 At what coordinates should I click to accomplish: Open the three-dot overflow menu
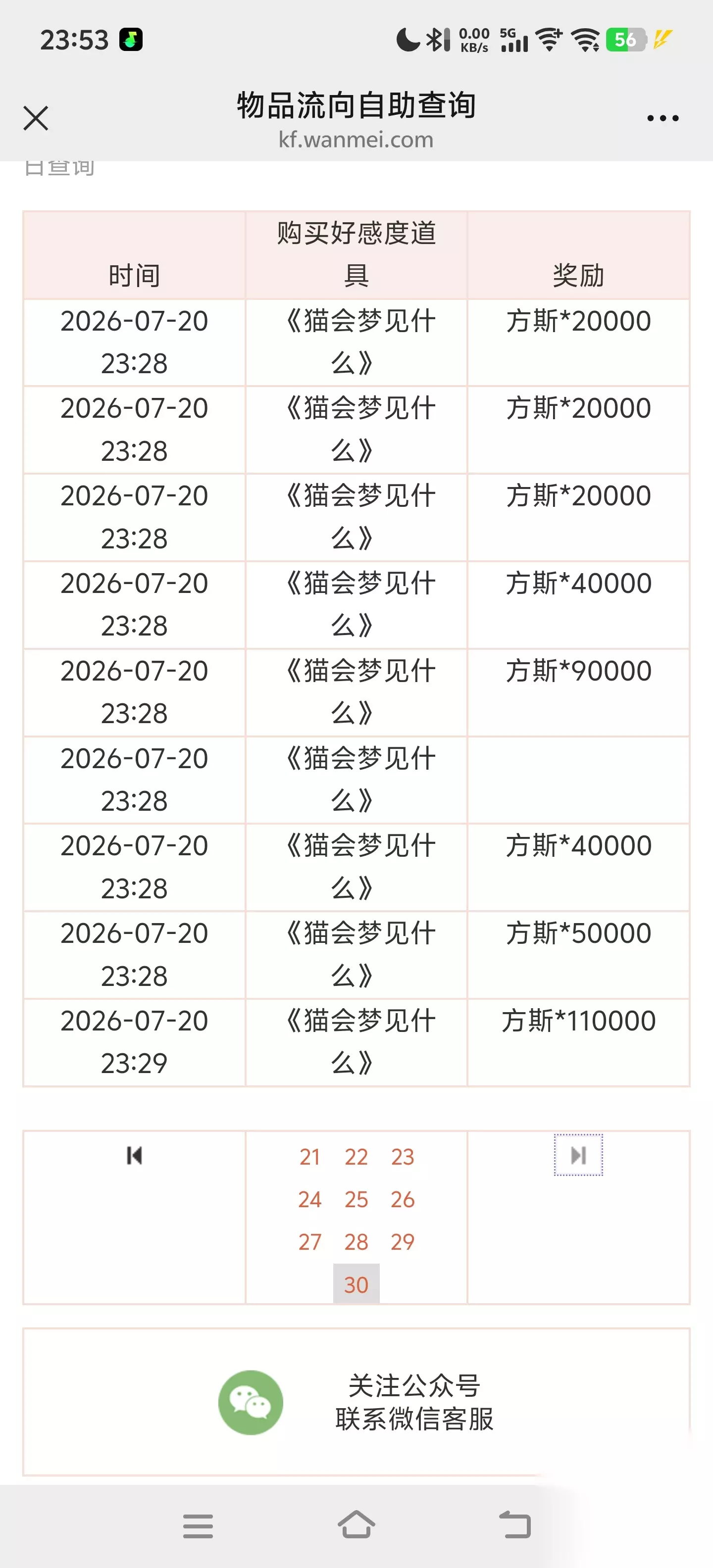point(662,118)
